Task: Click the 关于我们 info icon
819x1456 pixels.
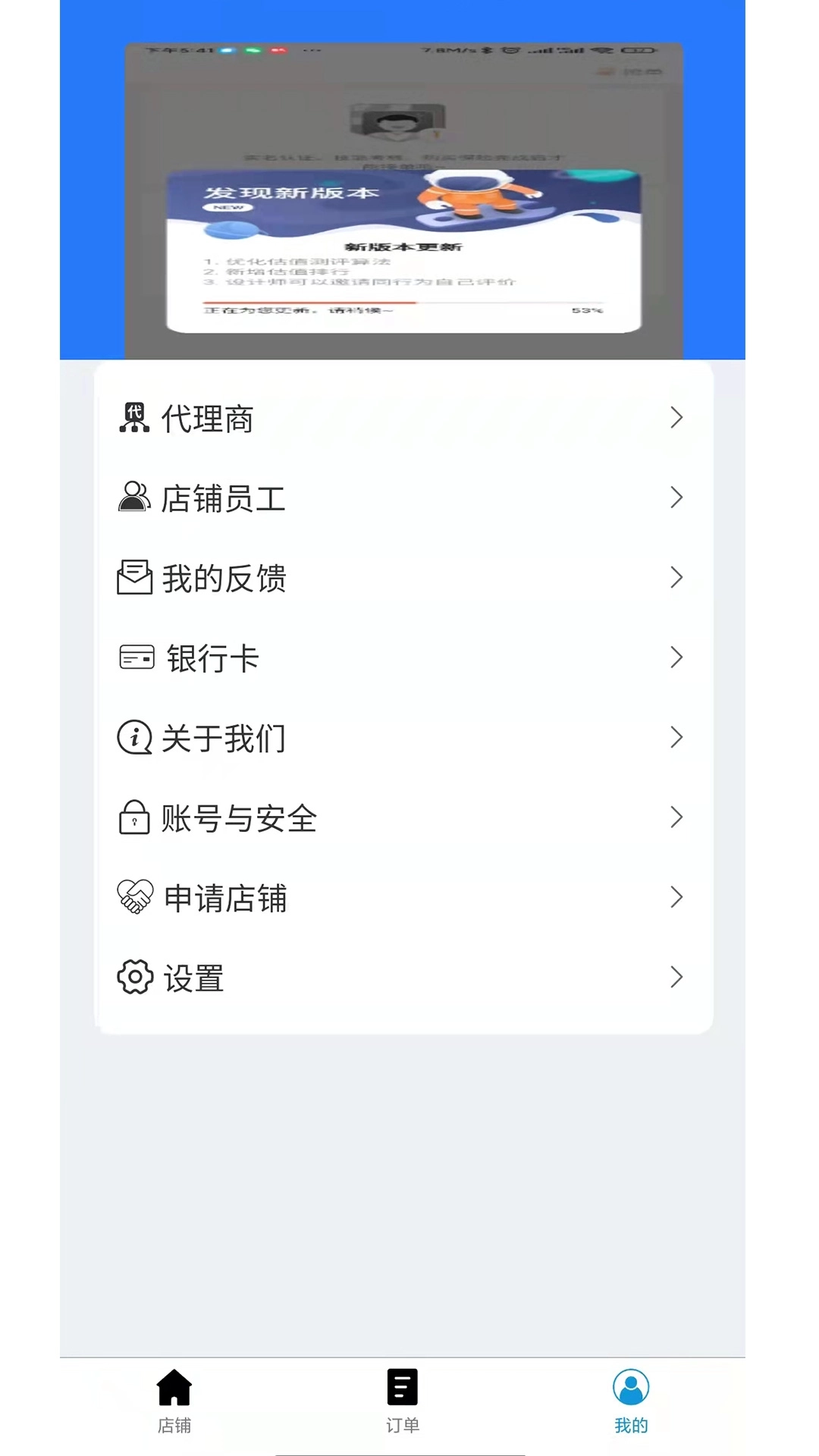Action: coord(133,738)
